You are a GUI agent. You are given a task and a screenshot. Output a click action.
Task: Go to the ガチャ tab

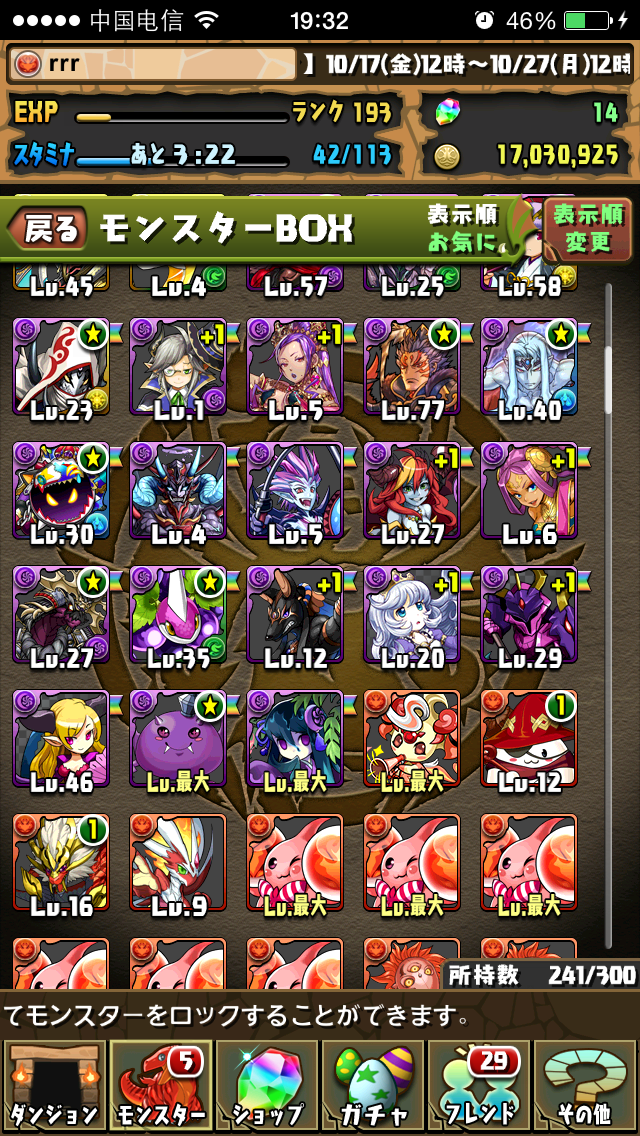tap(372, 1086)
